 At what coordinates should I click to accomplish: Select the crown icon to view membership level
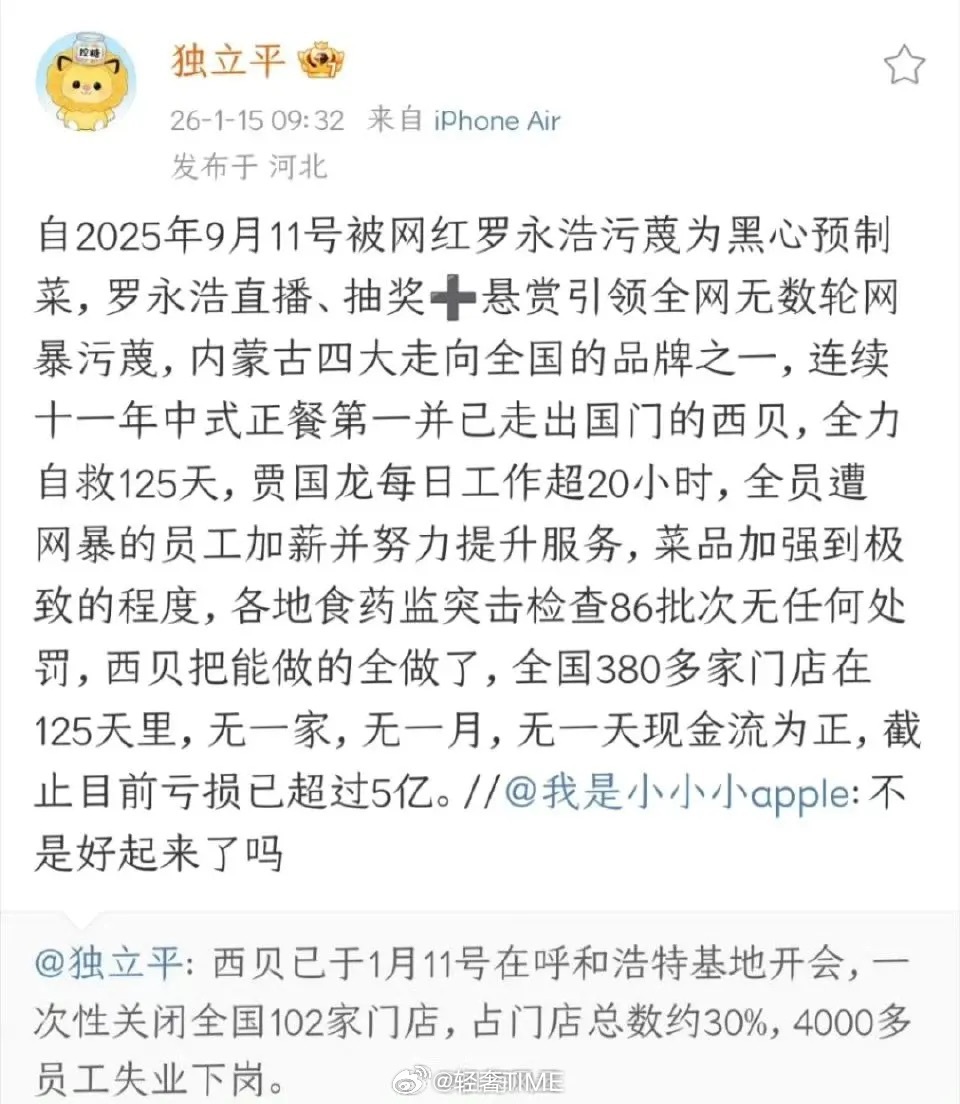[x=320, y=62]
